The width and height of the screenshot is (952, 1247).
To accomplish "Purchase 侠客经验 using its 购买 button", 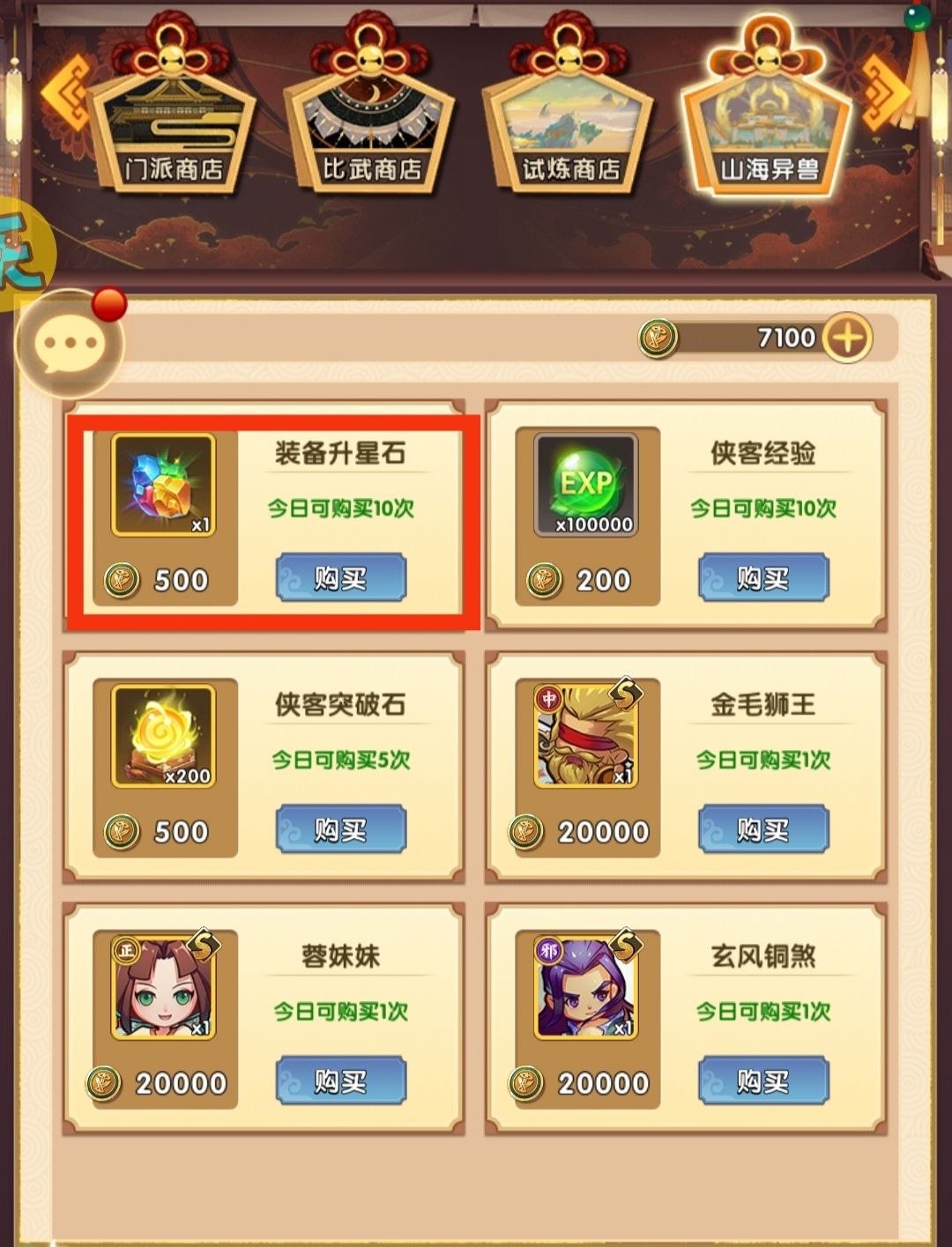I will click(x=763, y=575).
